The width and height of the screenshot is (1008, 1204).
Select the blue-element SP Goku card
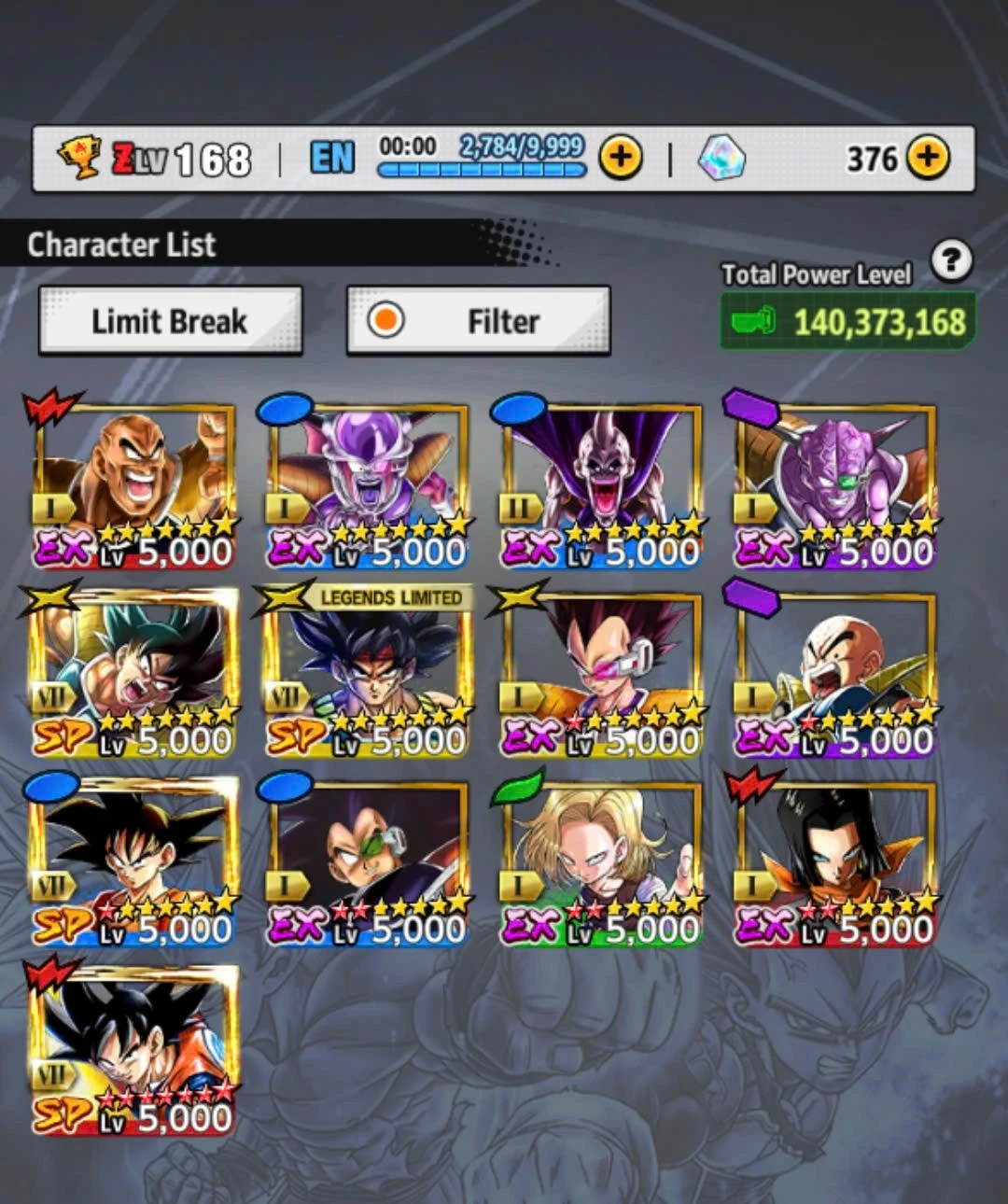tap(133, 862)
